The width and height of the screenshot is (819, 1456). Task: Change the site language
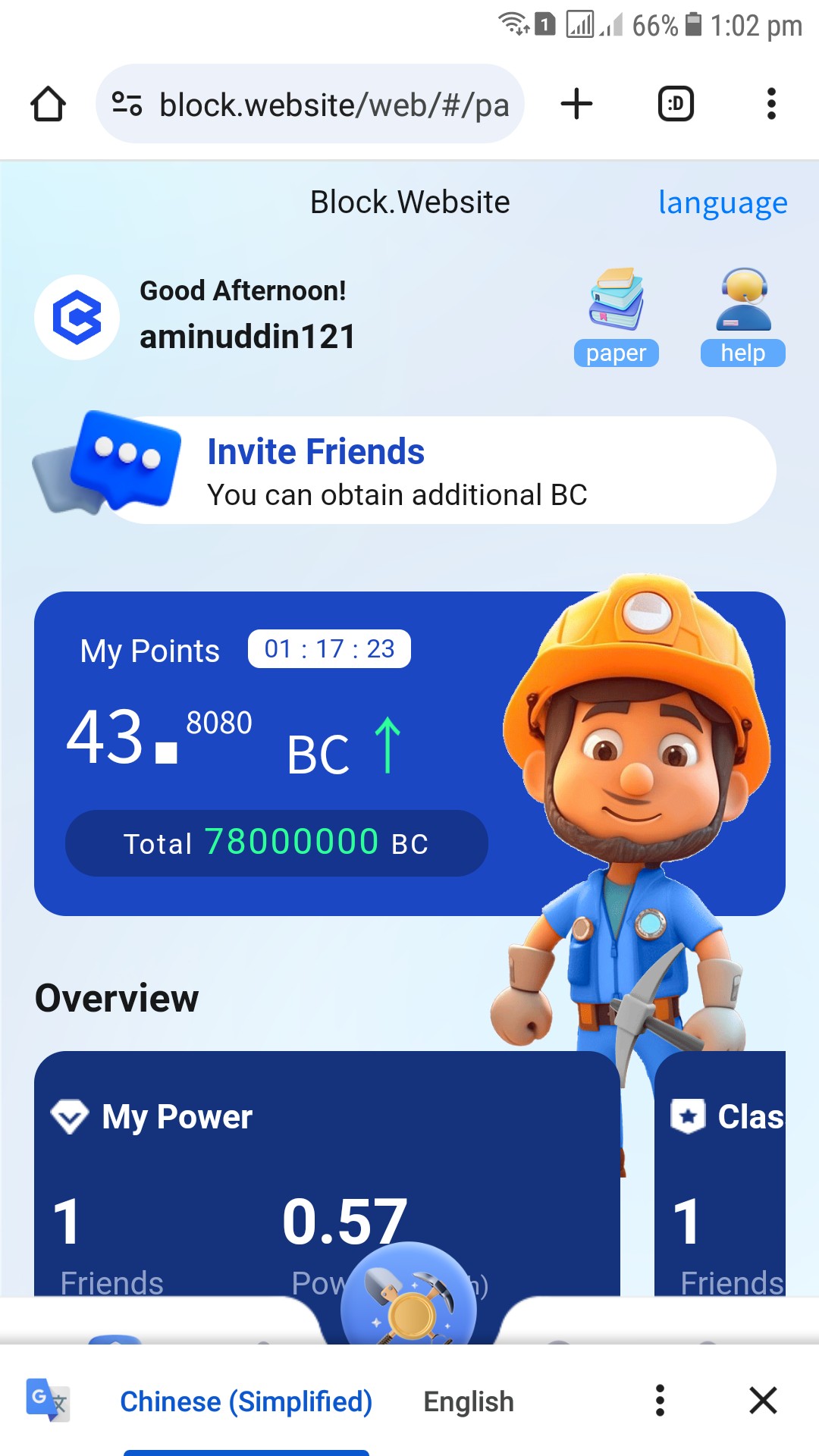(722, 202)
